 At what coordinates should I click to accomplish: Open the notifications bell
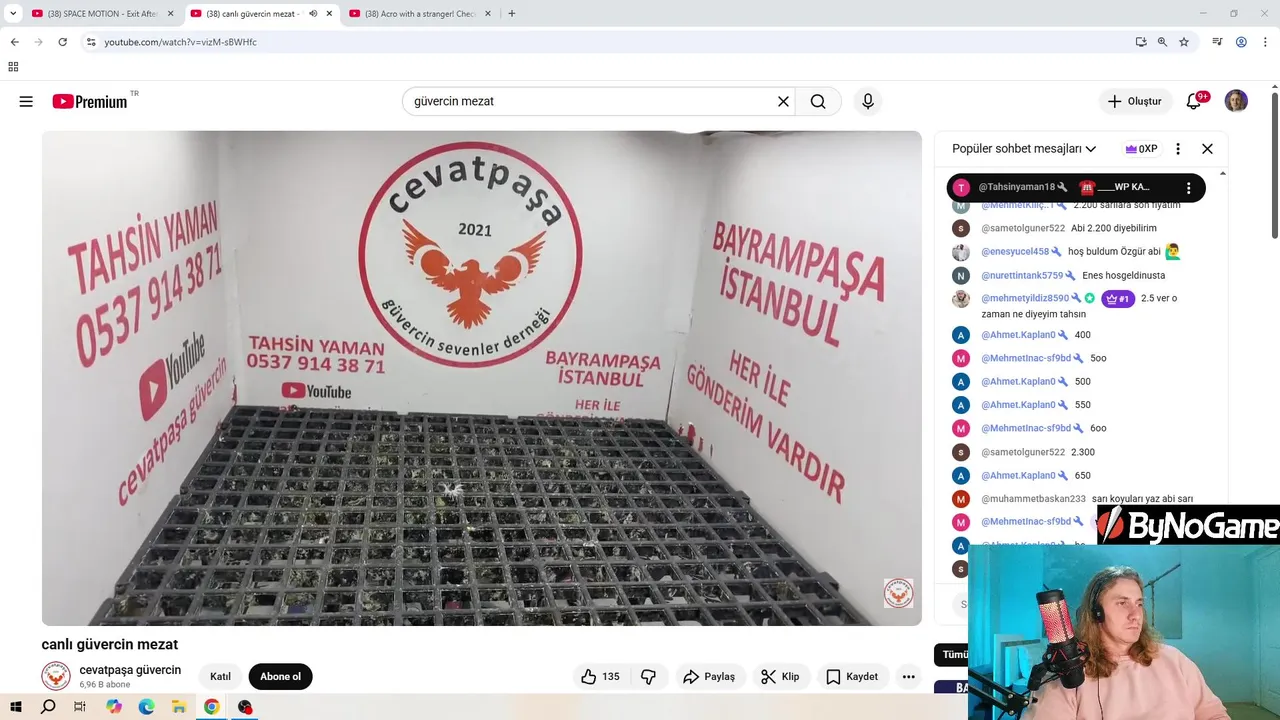click(x=1193, y=101)
